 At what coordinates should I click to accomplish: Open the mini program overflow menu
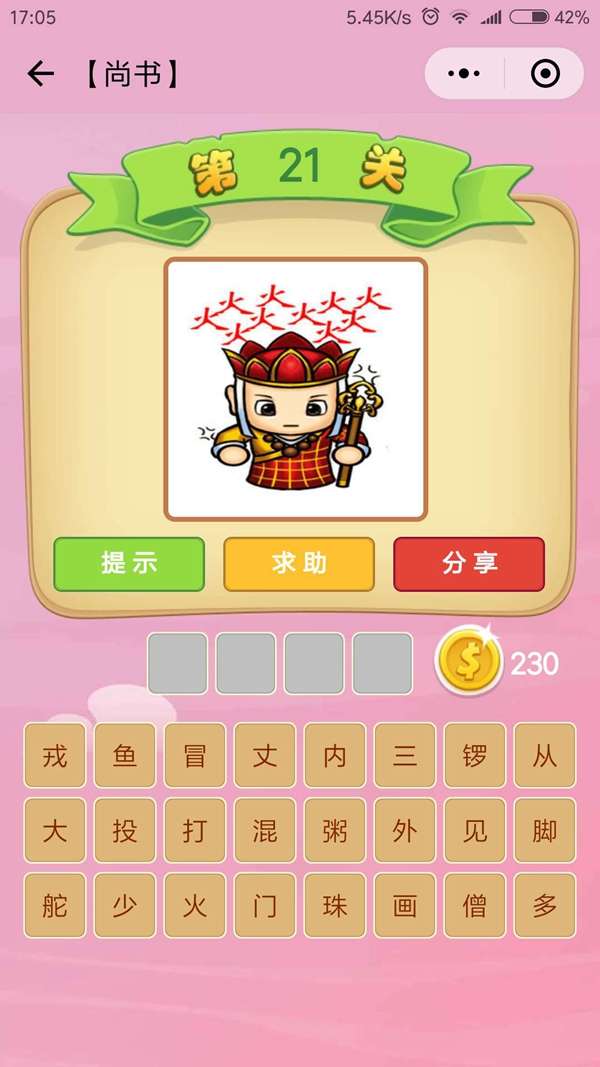(464, 74)
